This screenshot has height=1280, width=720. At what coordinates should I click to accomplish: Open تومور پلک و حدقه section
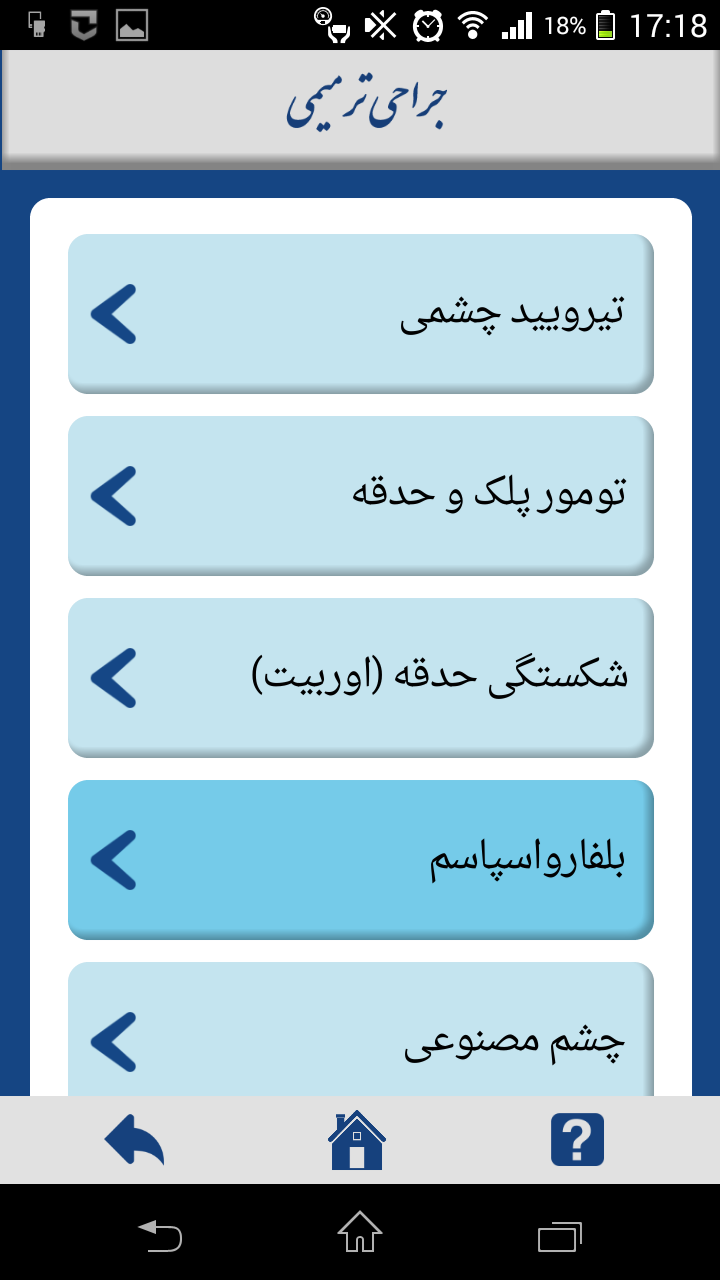point(360,495)
